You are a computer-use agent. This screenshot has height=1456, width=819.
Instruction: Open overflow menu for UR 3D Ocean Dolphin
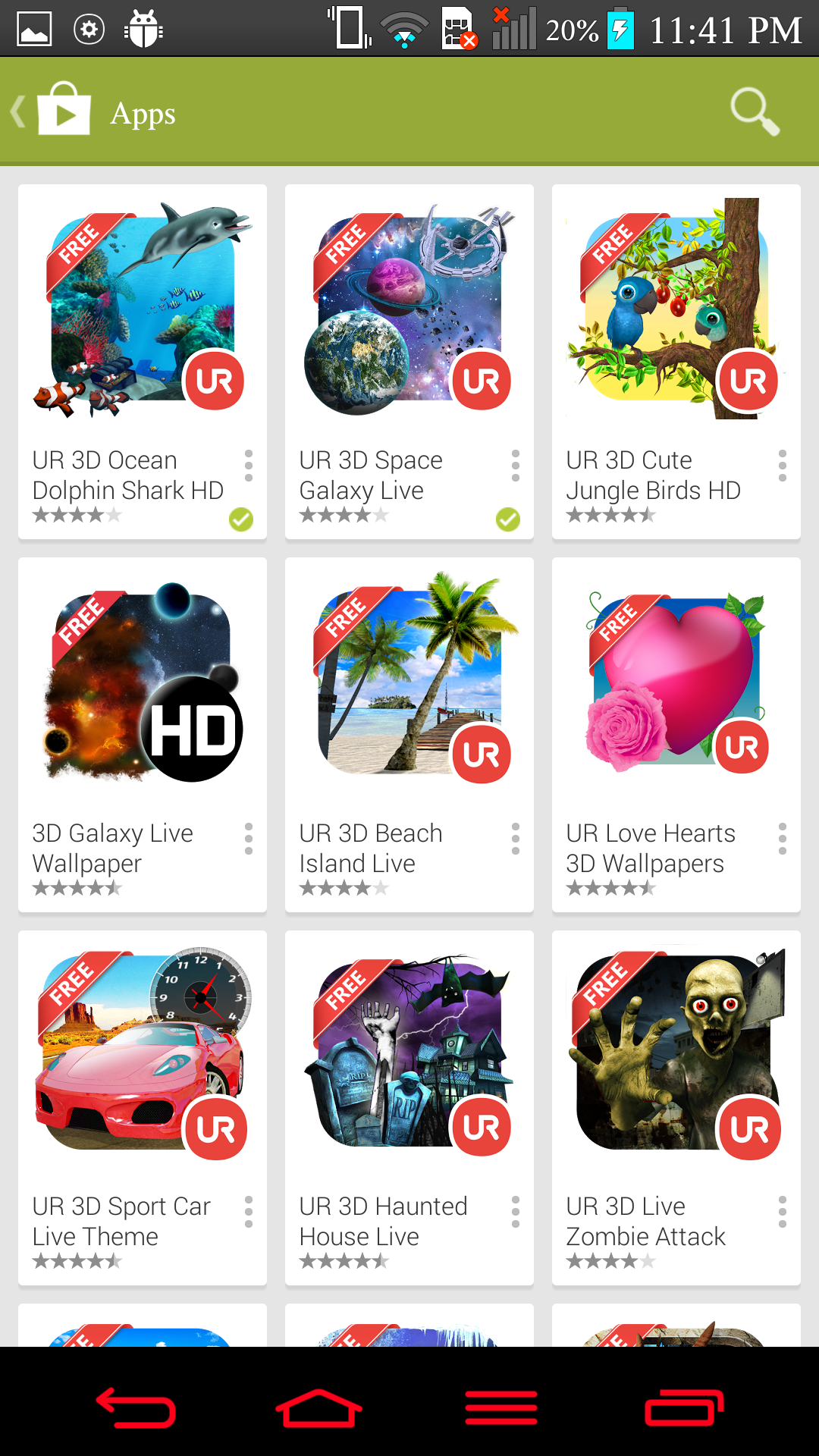click(x=249, y=465)
